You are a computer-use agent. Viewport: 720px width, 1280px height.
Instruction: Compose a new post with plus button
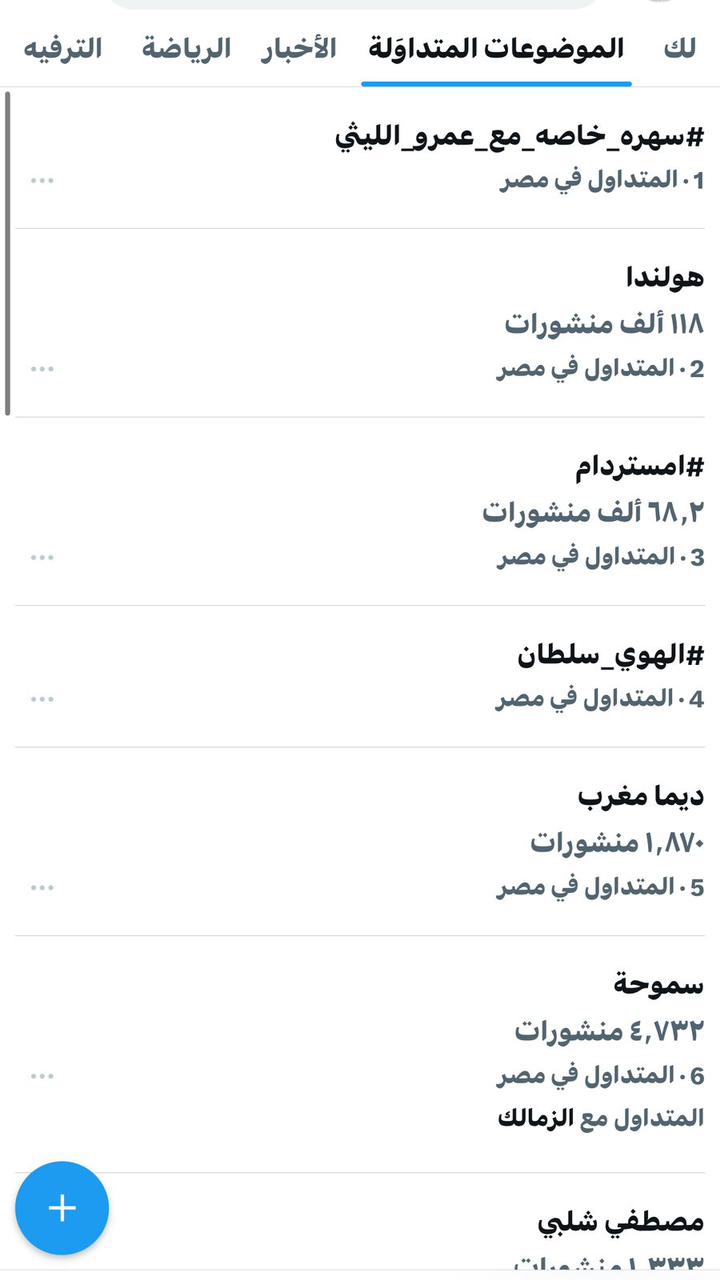click(x=62, y=1208)
